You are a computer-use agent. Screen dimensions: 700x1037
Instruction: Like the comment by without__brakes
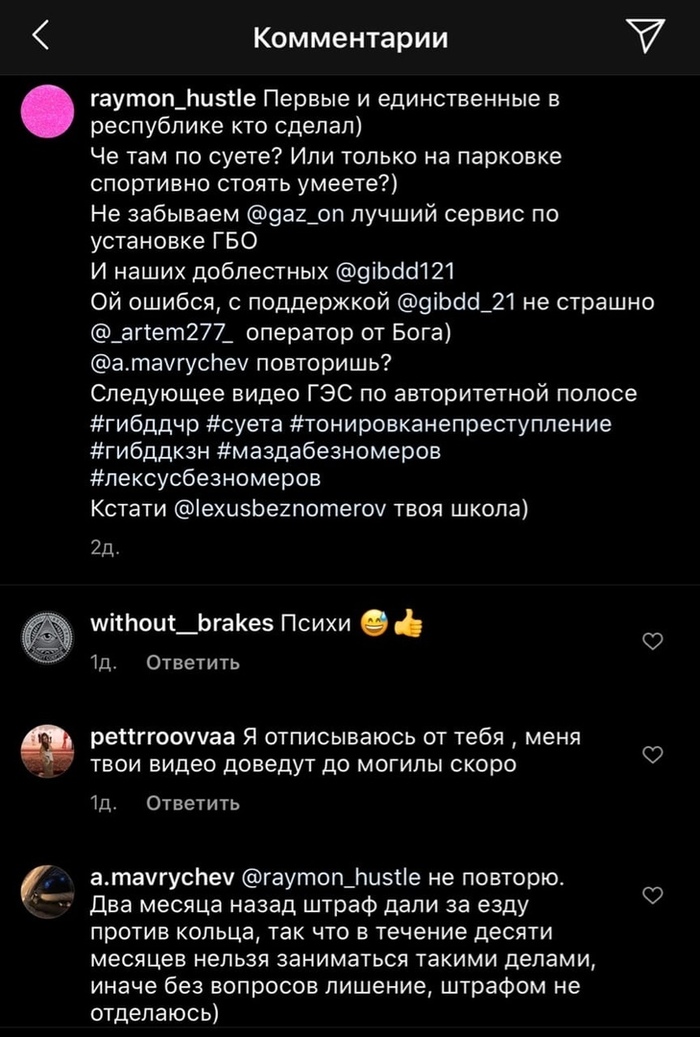[652, 641]
